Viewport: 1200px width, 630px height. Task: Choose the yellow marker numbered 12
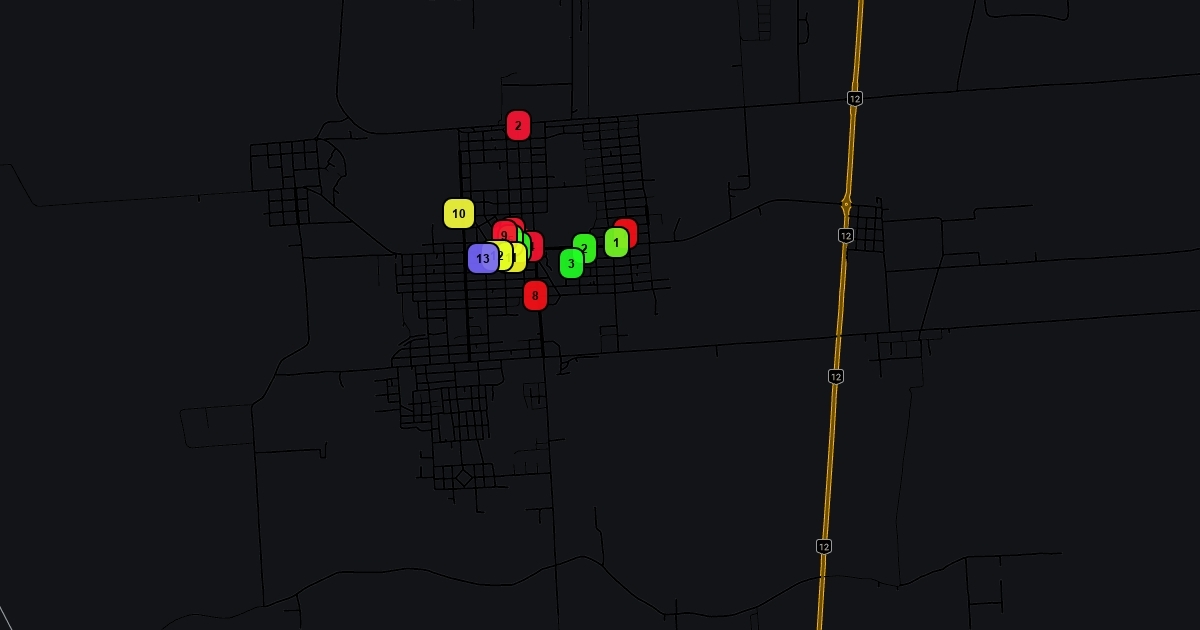point(502,256)
